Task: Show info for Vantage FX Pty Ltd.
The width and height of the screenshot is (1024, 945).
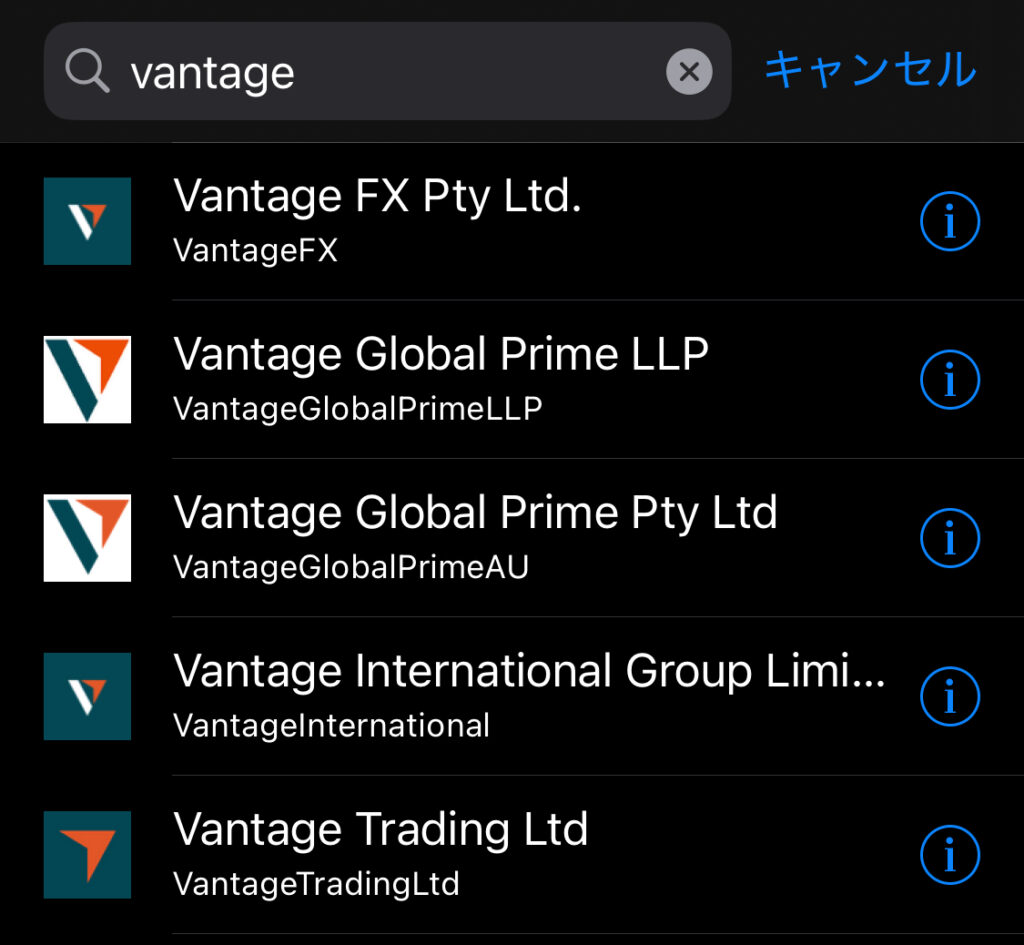Action: pos(949,222)
